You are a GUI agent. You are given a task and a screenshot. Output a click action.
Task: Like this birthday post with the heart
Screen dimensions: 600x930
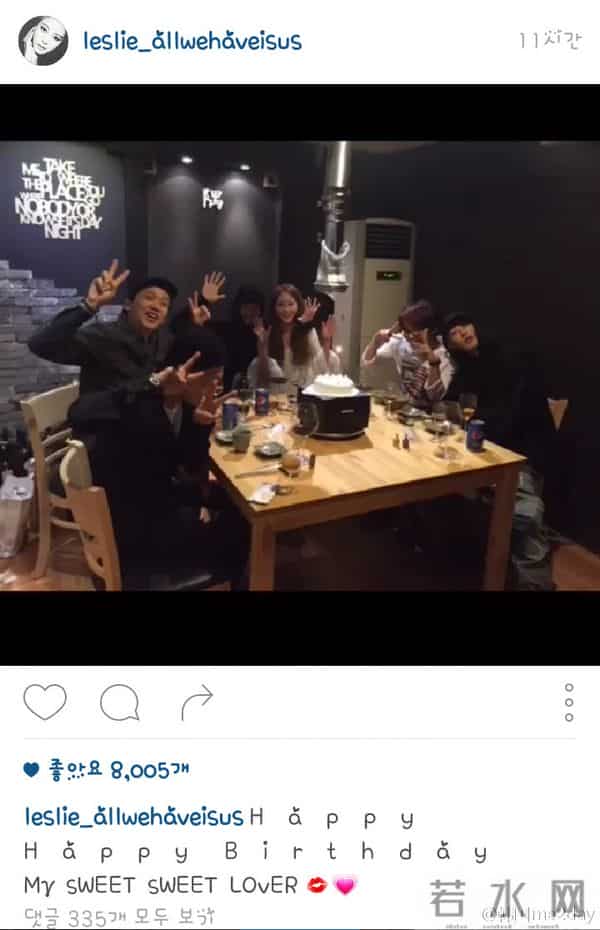[45, 703]
